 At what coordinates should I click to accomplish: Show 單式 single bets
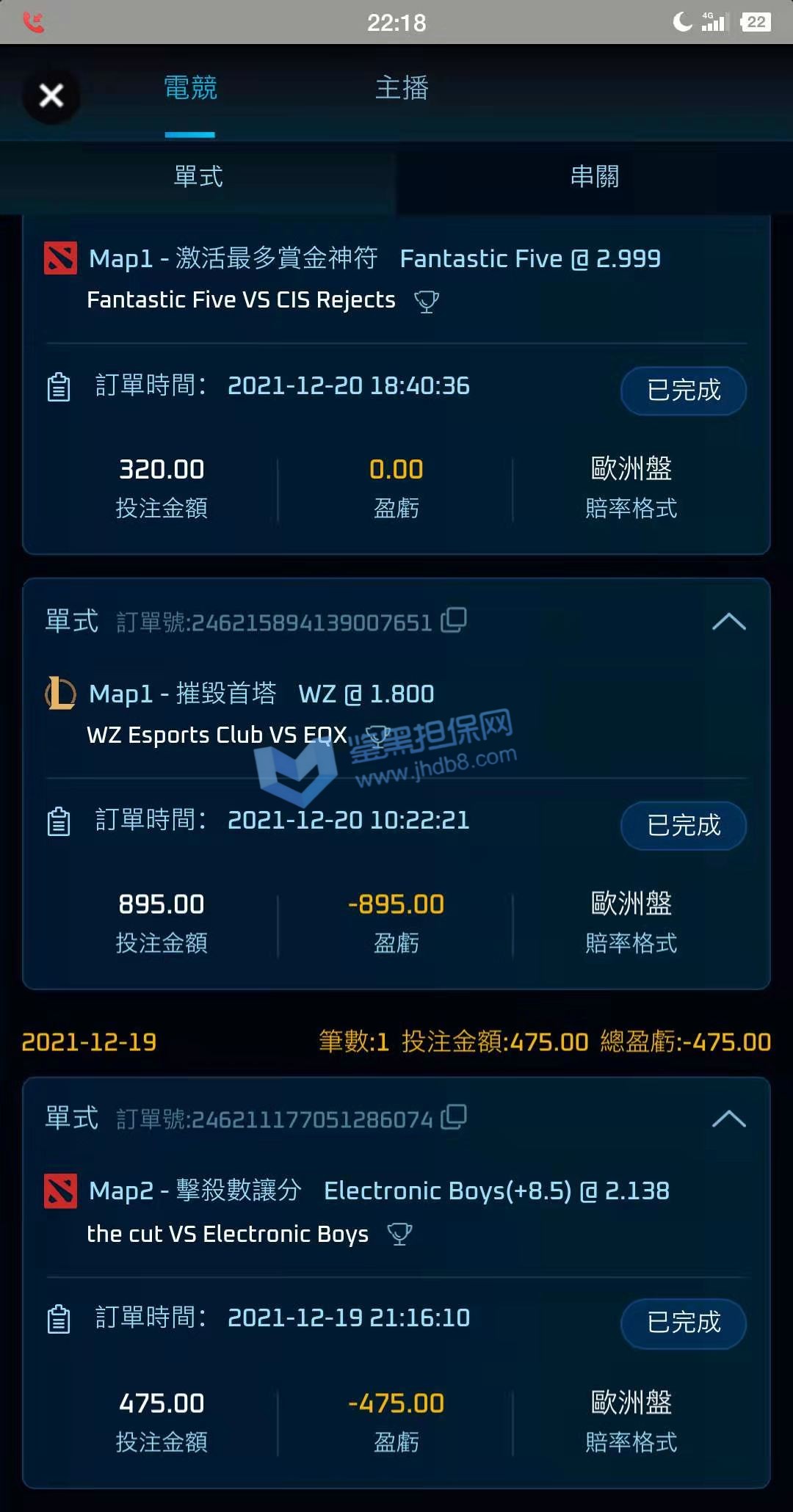[x=198, y=177]
